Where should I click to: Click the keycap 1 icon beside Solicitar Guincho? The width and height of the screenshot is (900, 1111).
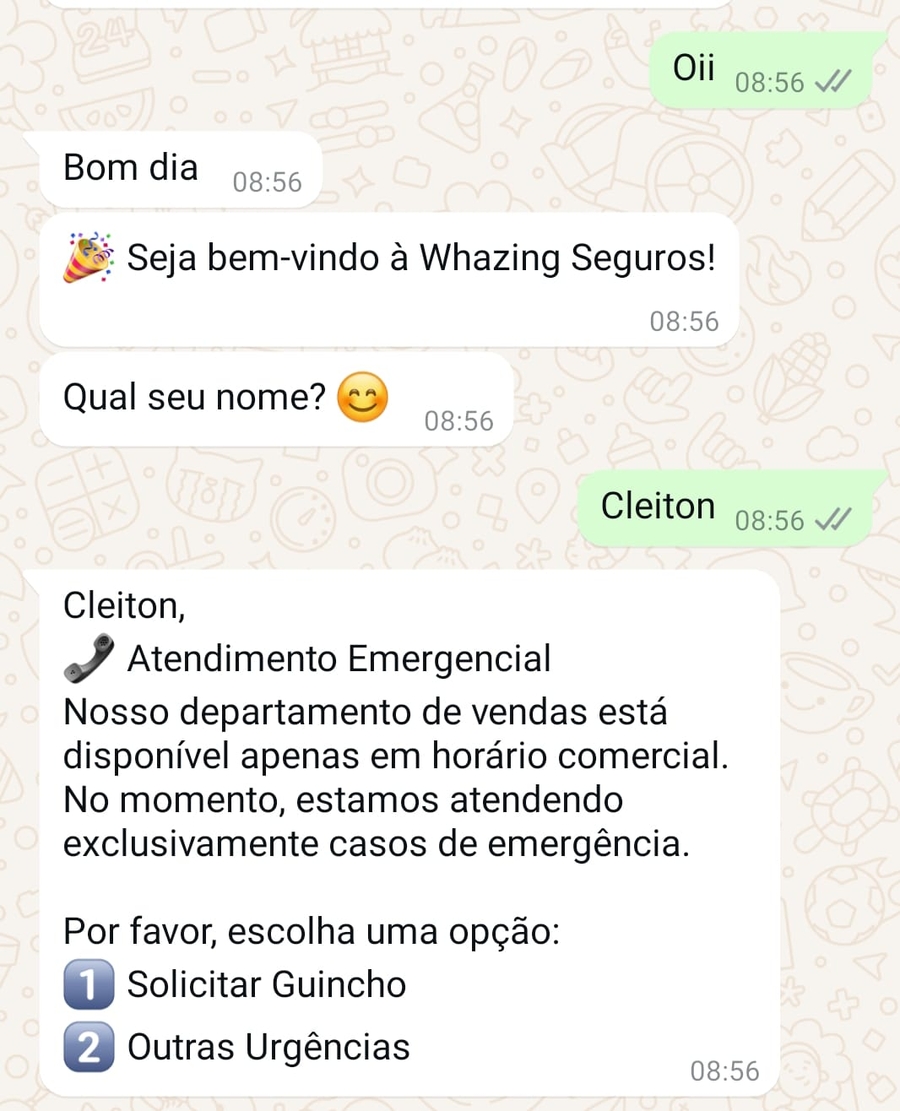tap(88, 984)
